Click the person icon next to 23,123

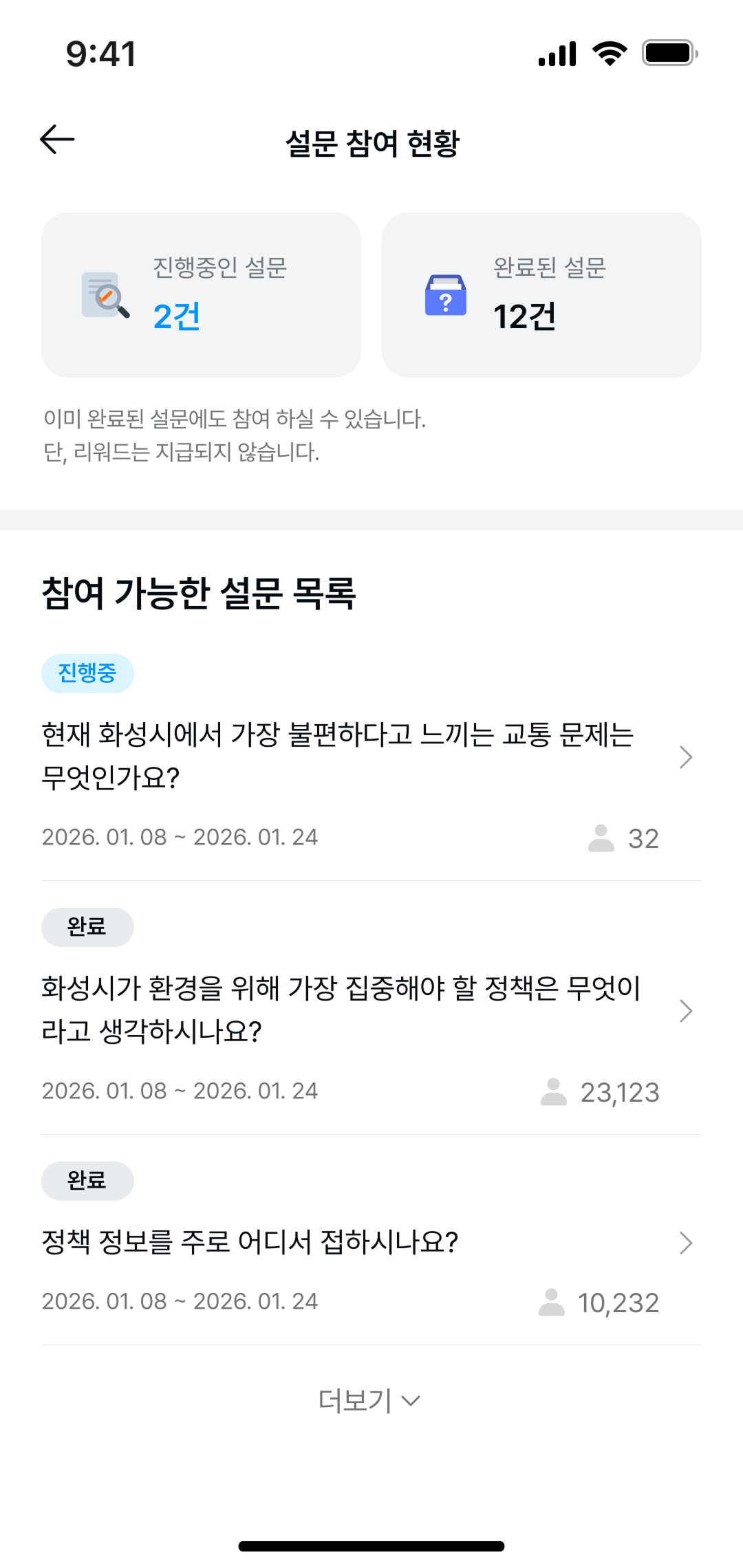tap(554, 1091)
